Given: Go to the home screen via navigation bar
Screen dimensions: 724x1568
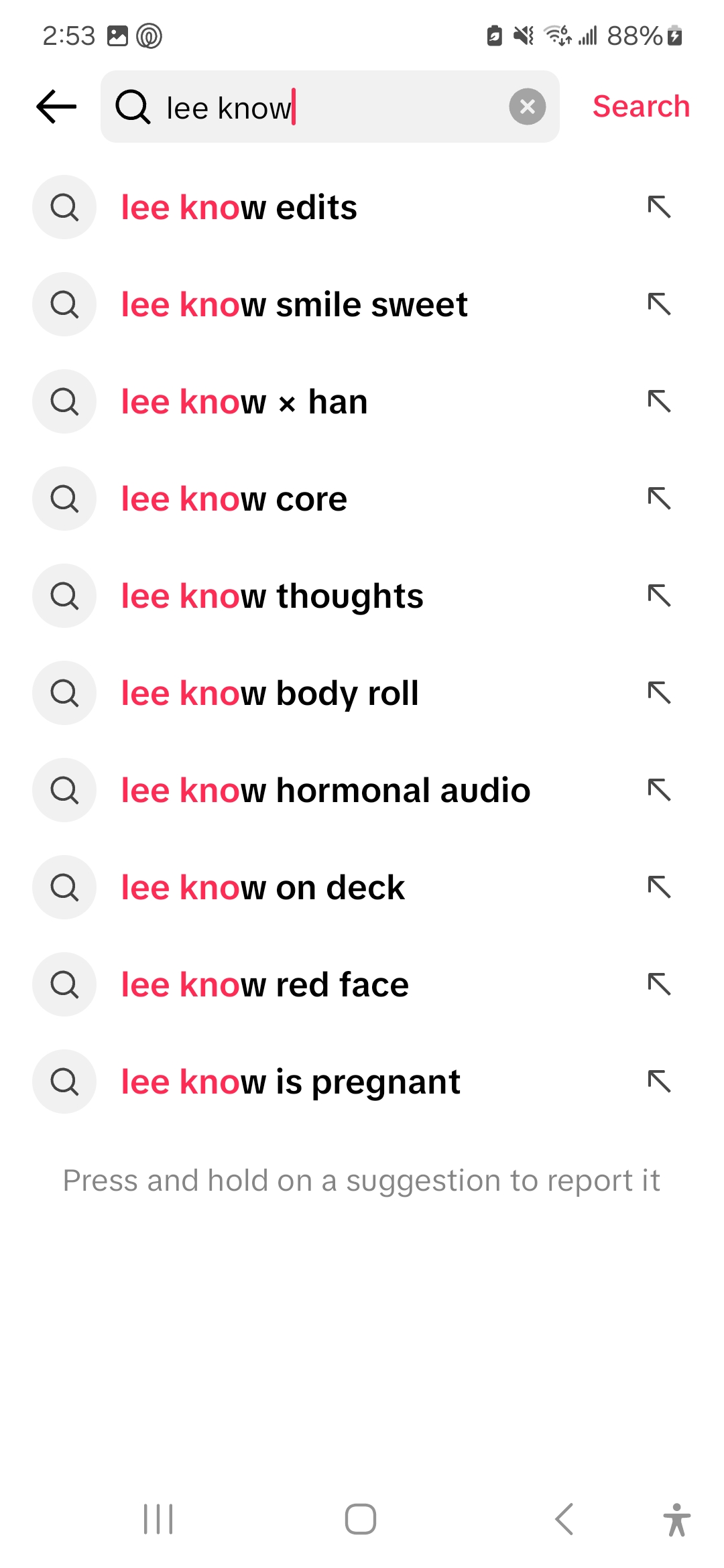Looking at the screenshot, I should coord(361,1518).
